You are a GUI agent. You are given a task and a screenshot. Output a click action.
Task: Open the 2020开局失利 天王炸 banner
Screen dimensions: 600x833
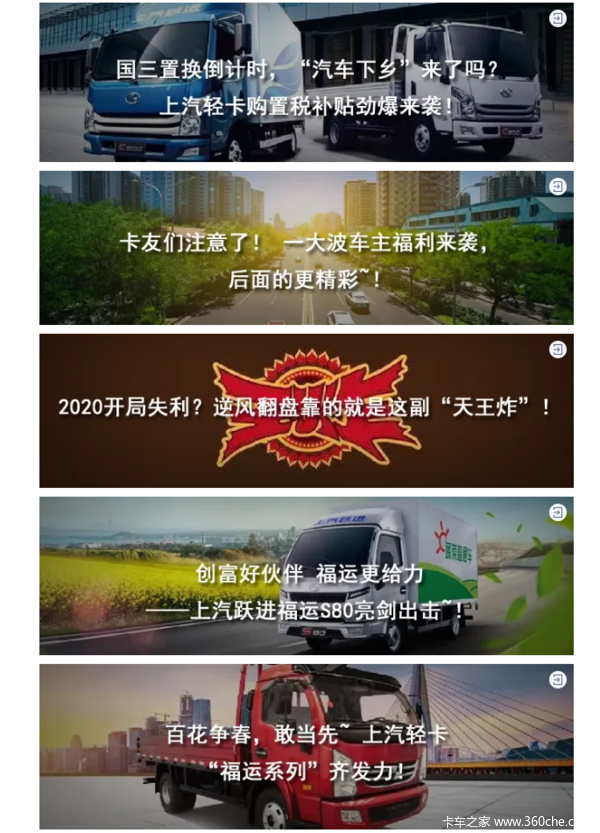point(306,409)
